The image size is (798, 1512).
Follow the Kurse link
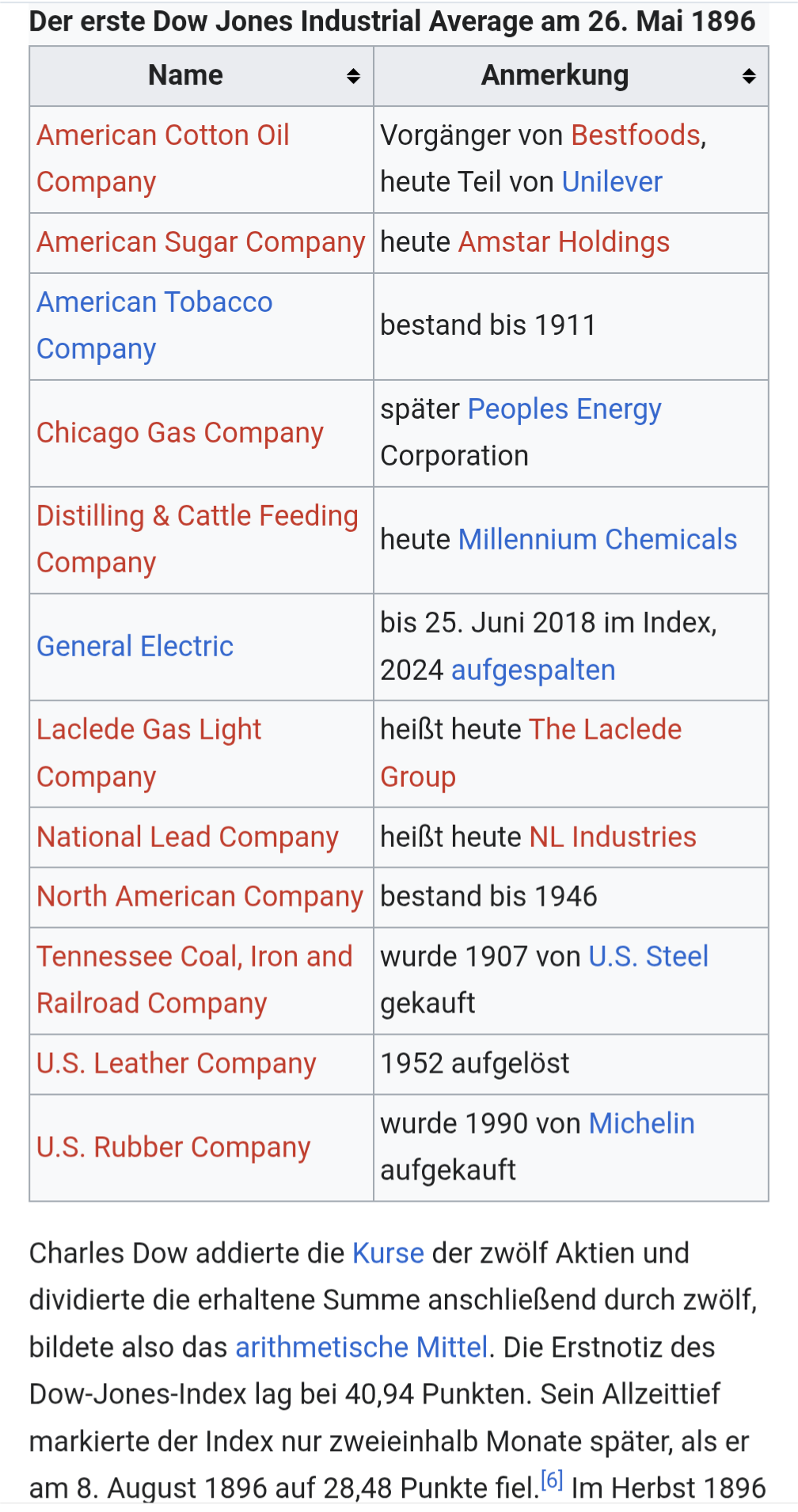click(388, 1254)
